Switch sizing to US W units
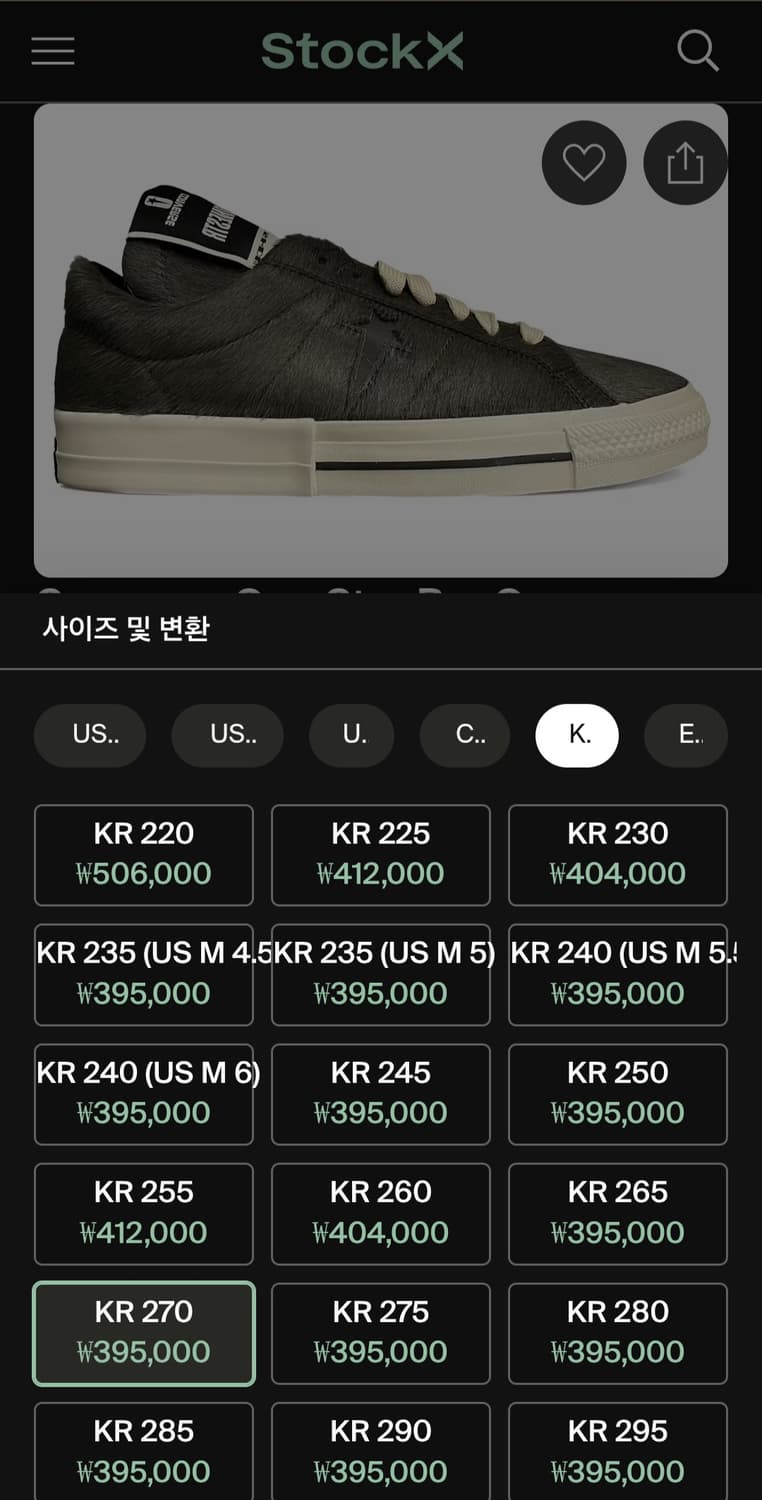 click(227, 736)
